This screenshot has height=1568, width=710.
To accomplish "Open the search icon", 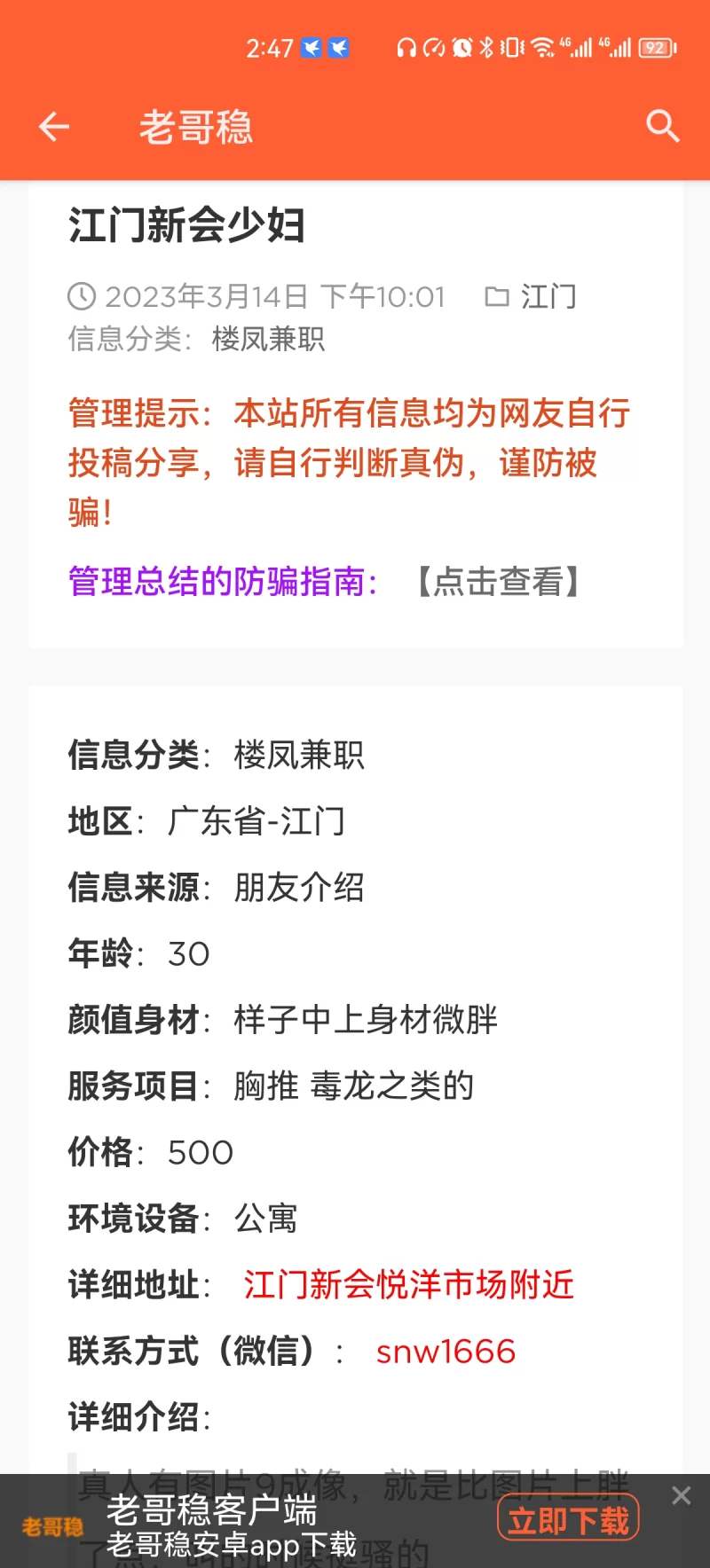I will coord(662,126).
